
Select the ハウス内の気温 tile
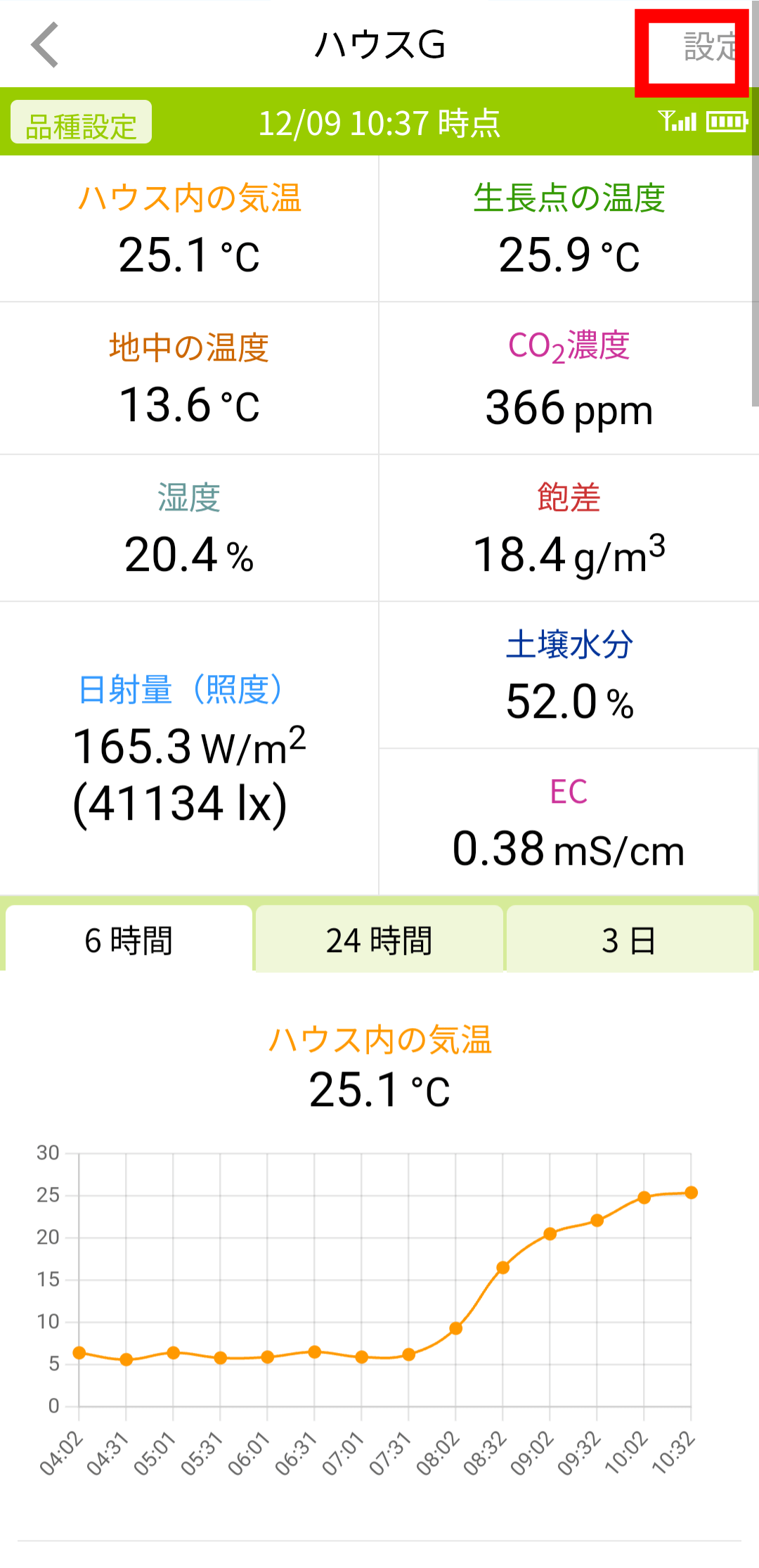tap(189, 229)
